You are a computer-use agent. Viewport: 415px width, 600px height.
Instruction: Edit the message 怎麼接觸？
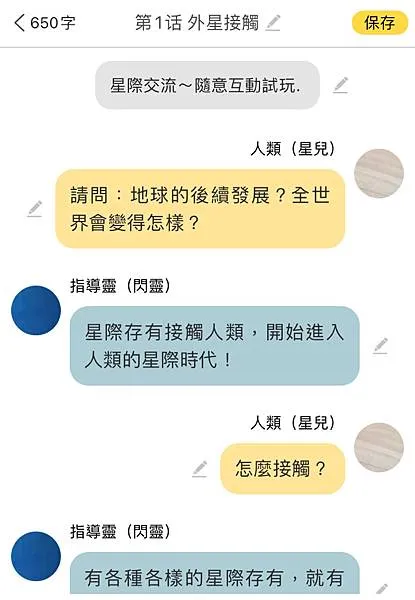200,469
